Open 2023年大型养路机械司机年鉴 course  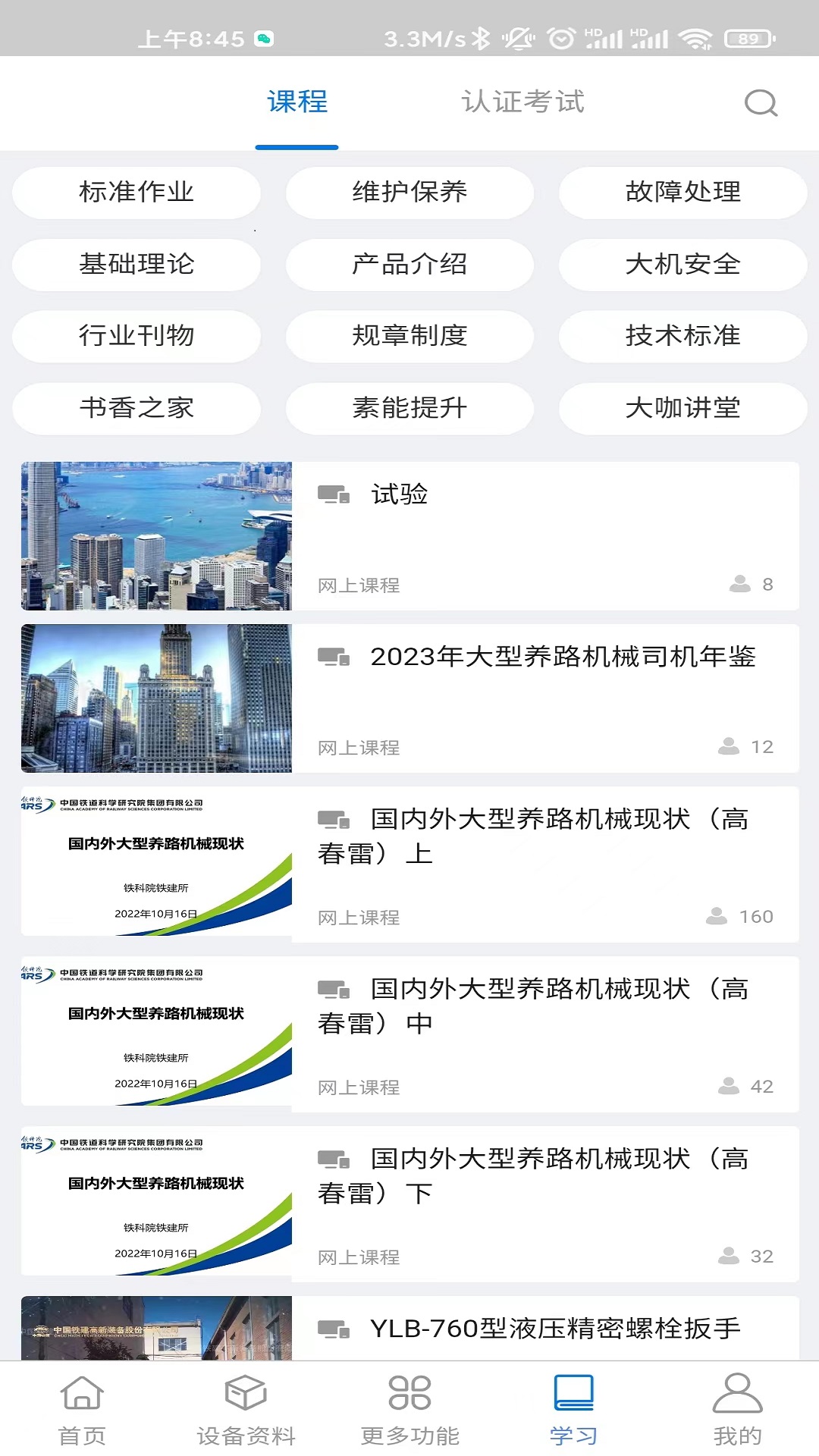click(409, 698)
